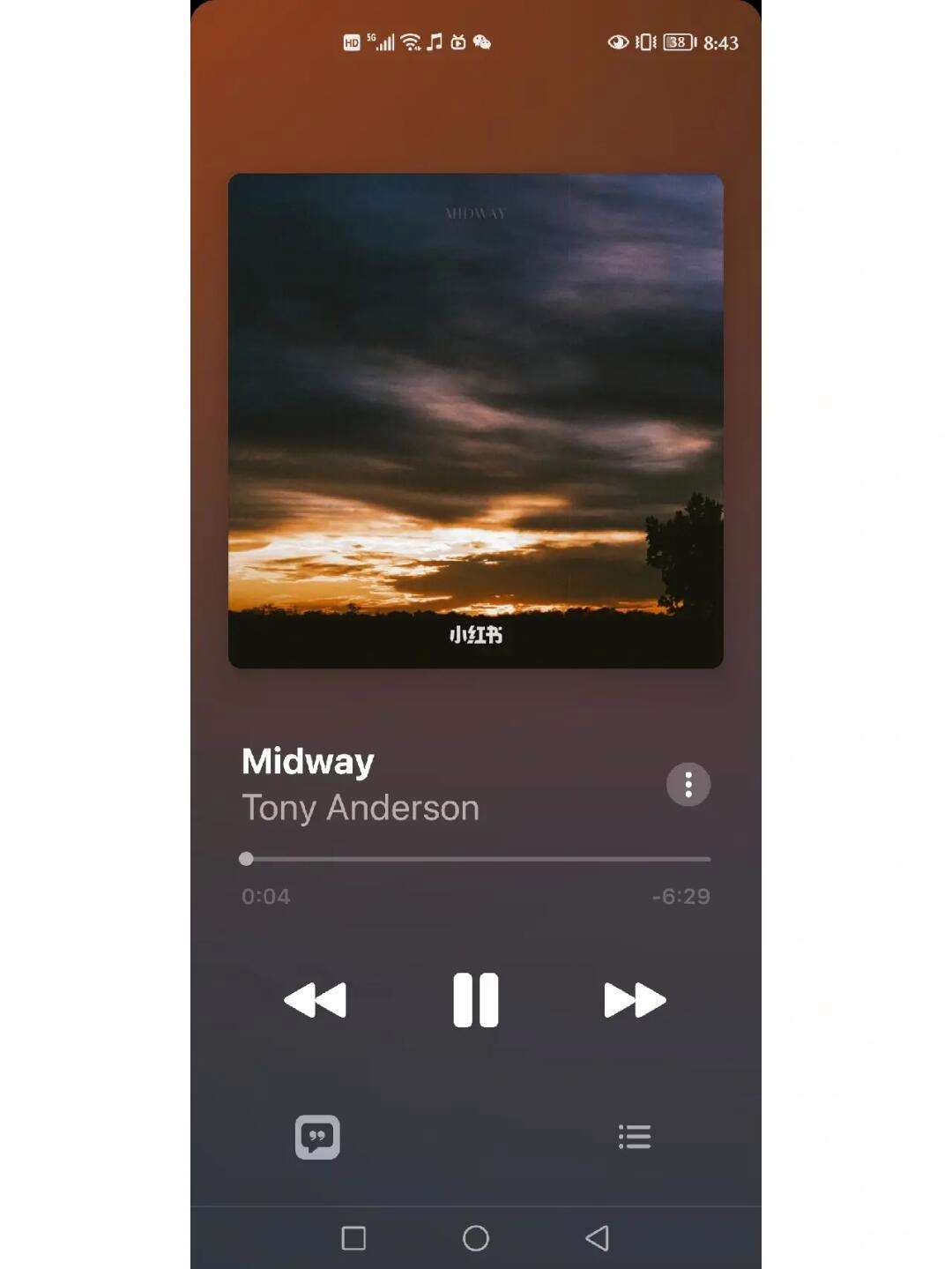The height and width of the screenshot is (1269, 952).
Task: Open the Up Next queue list
Action: [x=635, y=1137]
